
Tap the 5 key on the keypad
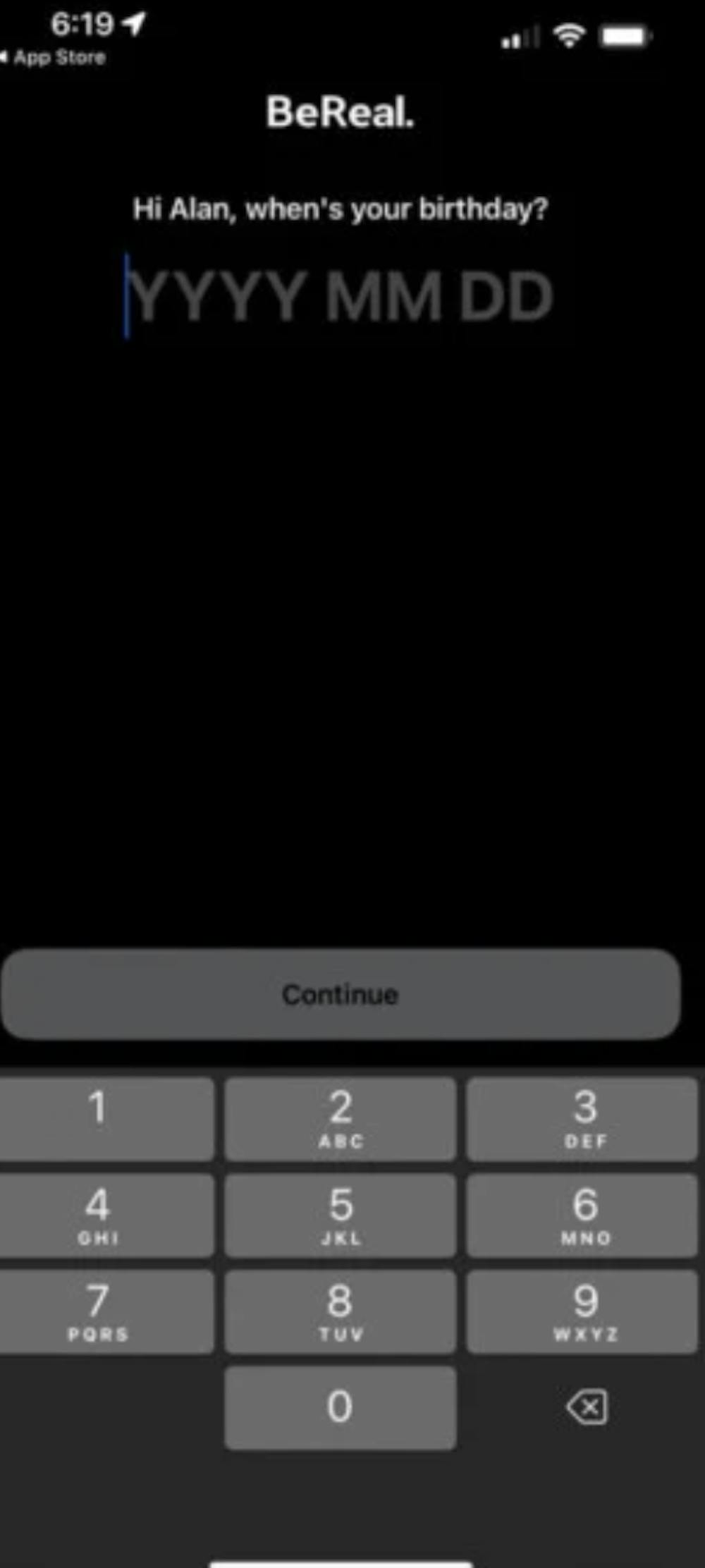341,1215
